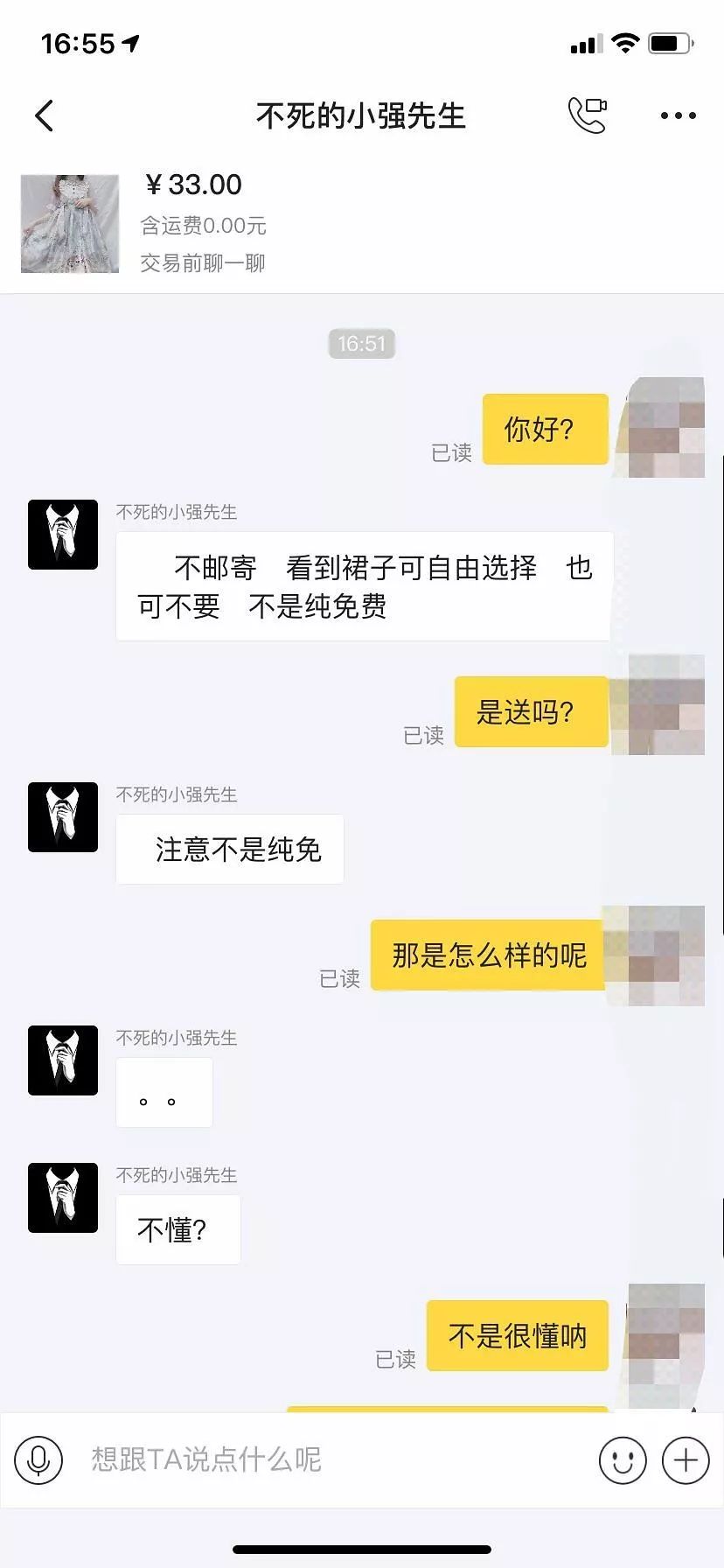Viewport: 724px width, 1568px height.
Task: Go back from the chat
Action: [x=45, y=115]
